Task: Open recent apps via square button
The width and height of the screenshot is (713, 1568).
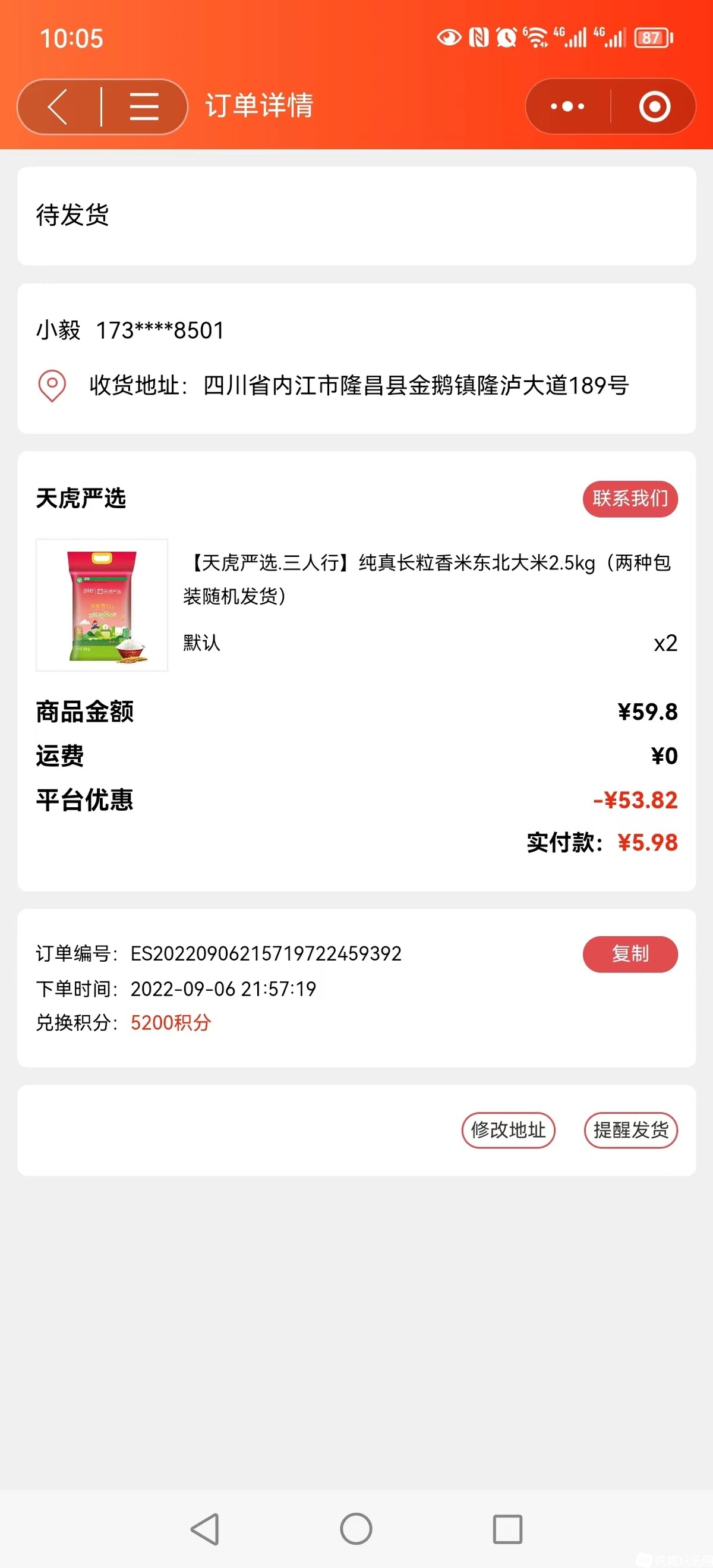Action: (x=507, y=1528)
